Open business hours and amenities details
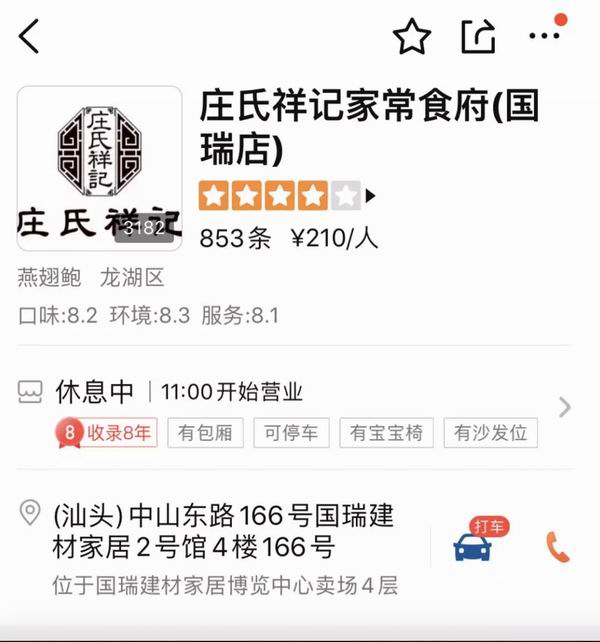 [x=564, y=407]
